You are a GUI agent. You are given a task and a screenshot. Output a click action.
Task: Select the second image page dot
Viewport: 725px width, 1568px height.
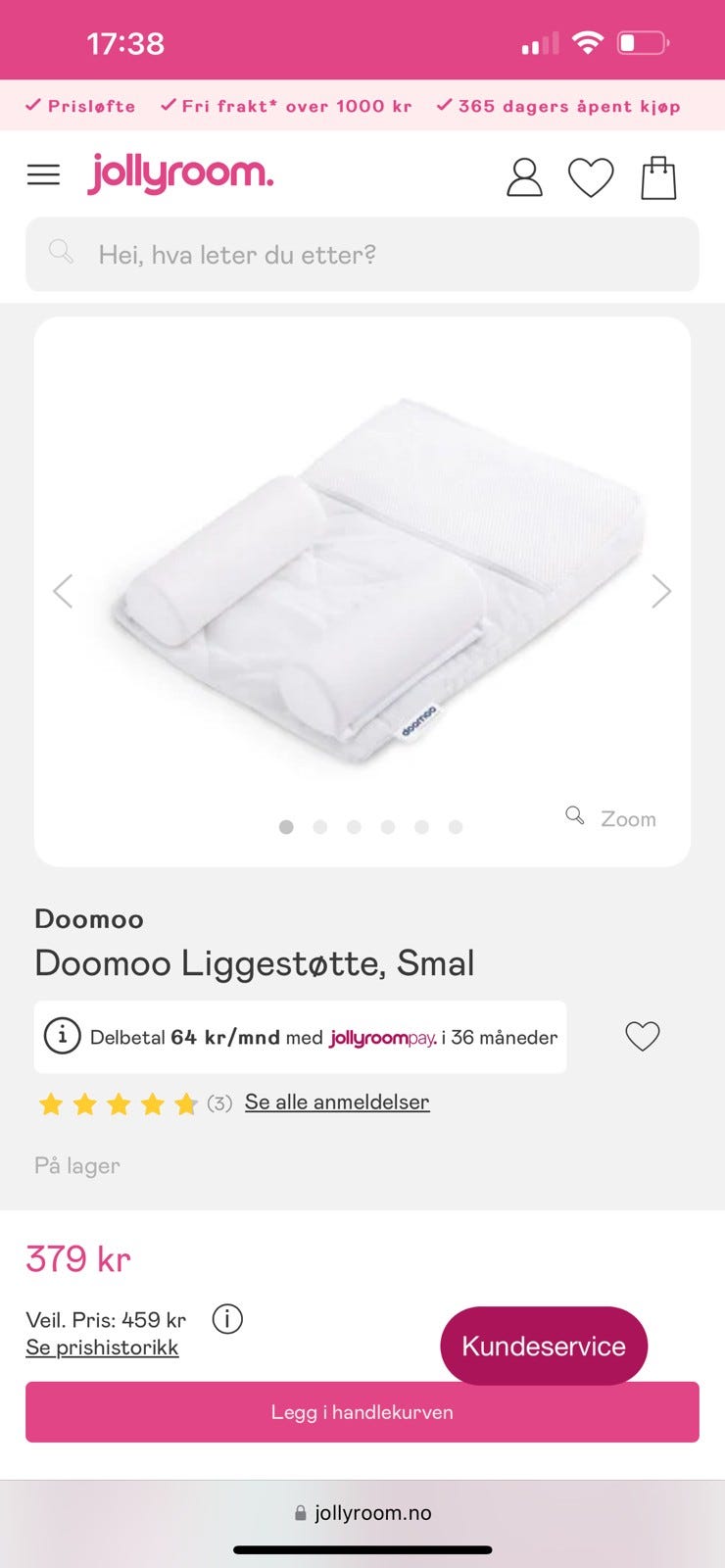click(x=319, y=827)
